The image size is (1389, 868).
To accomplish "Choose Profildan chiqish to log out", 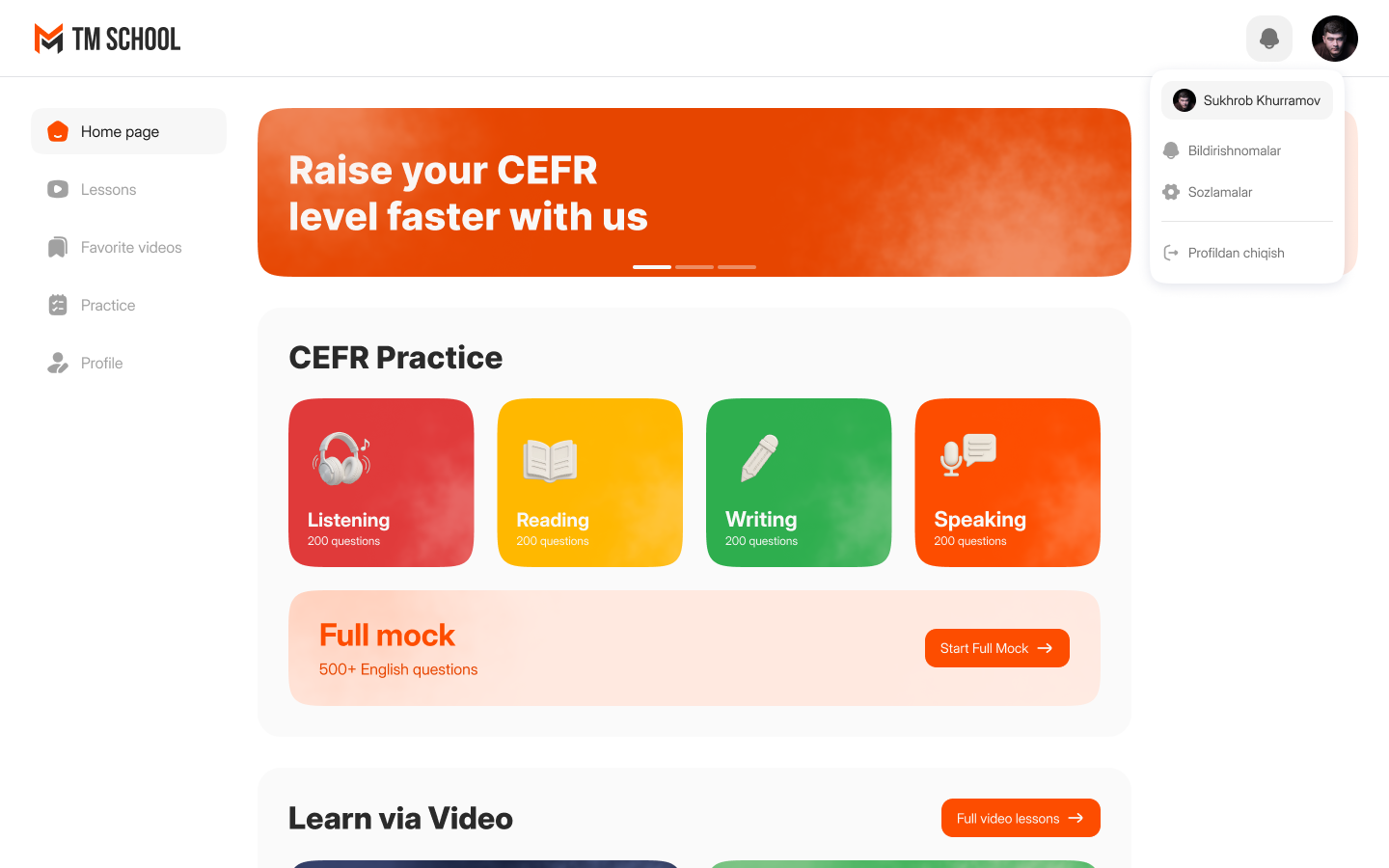I will [1236, 253].
